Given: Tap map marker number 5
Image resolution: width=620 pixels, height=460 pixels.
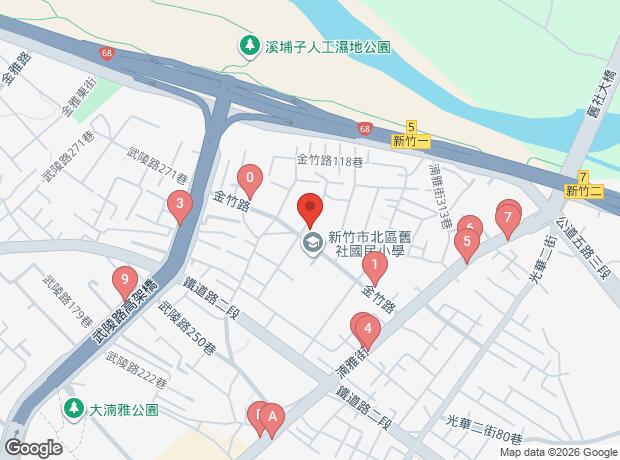Looking at the screenshot, I should point(464,242).
